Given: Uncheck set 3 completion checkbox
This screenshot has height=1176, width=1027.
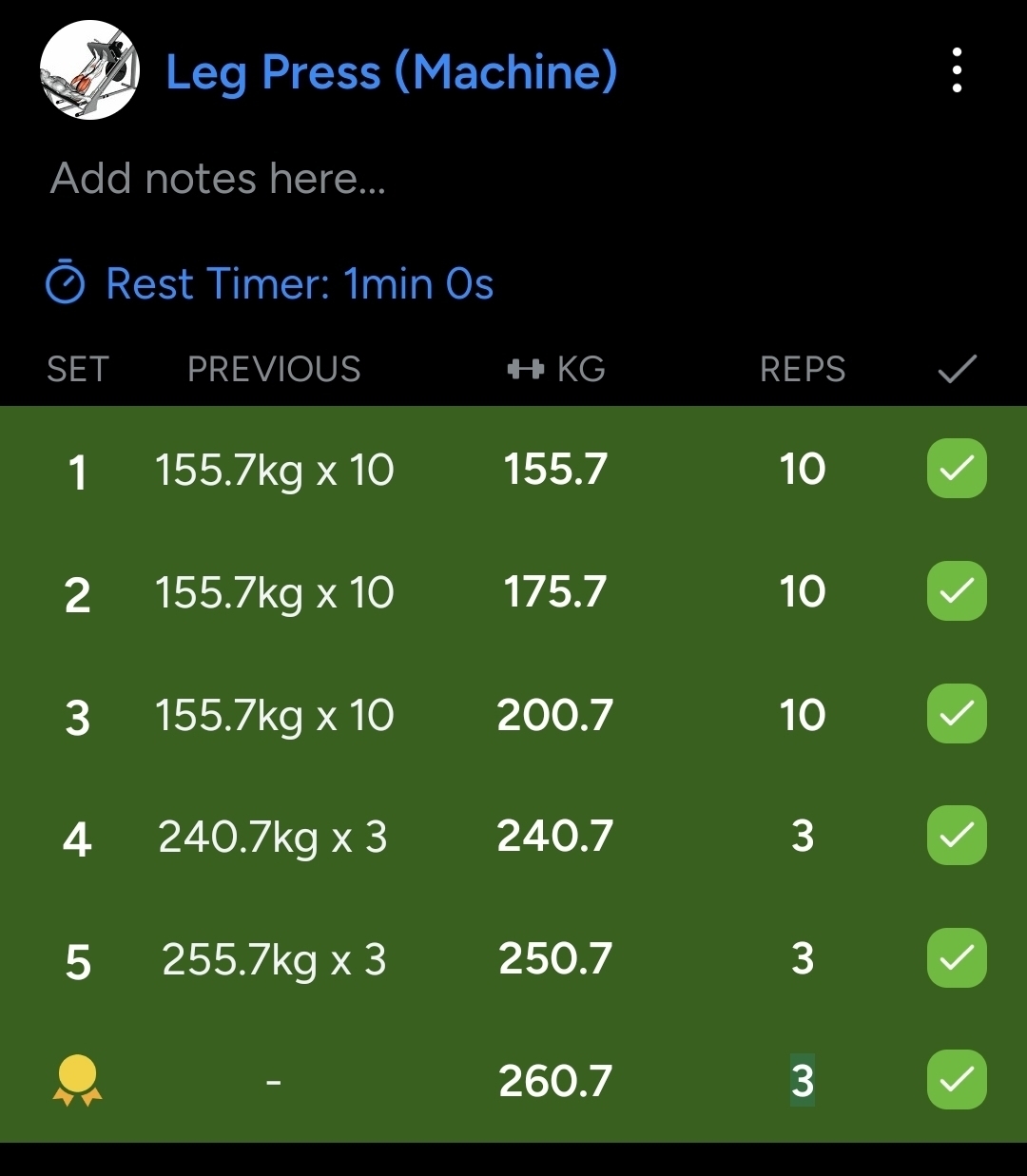Looking at the screenshot, I should tap(957, 714).
